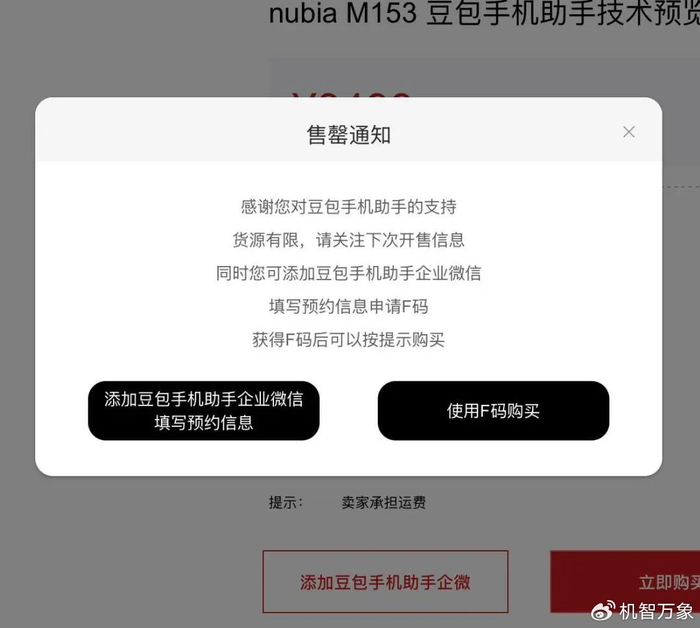Select 使用F码购买 button
This screenshot has width=700, height=628.
point(493,410)
